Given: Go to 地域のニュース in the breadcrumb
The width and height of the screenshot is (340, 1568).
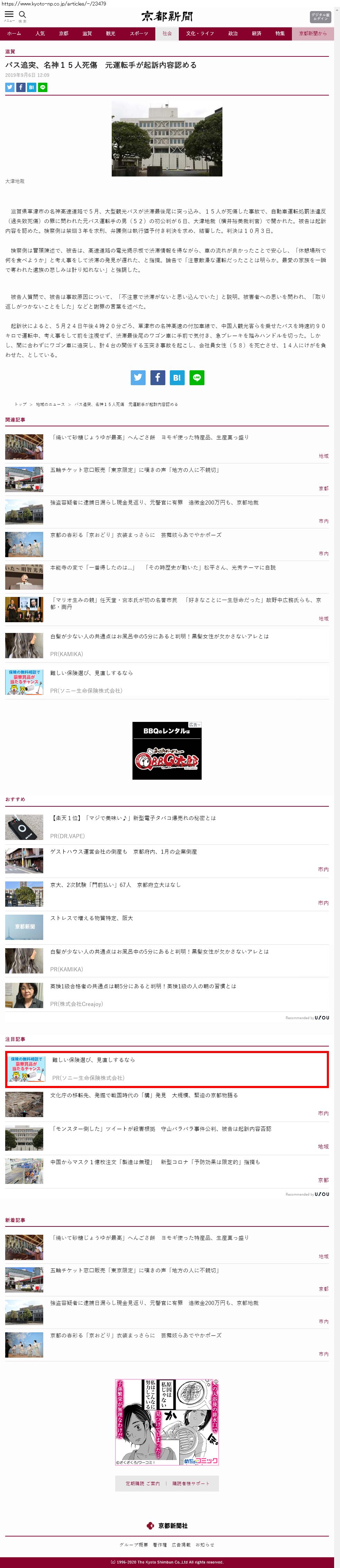Looking at the screenshot, I should (50, 404).
